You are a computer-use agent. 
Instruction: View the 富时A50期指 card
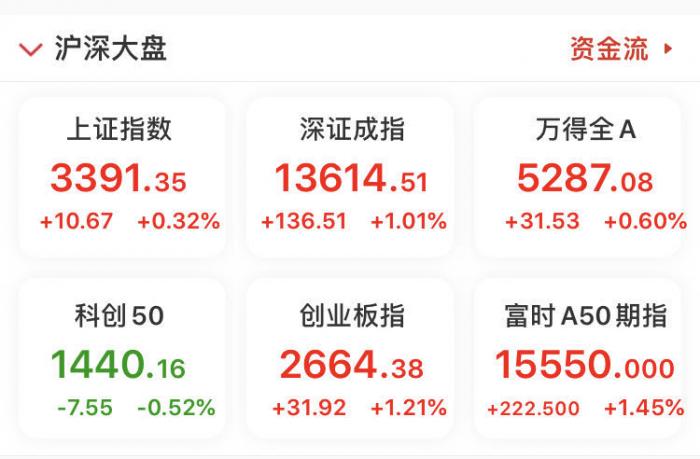(584, 360)
